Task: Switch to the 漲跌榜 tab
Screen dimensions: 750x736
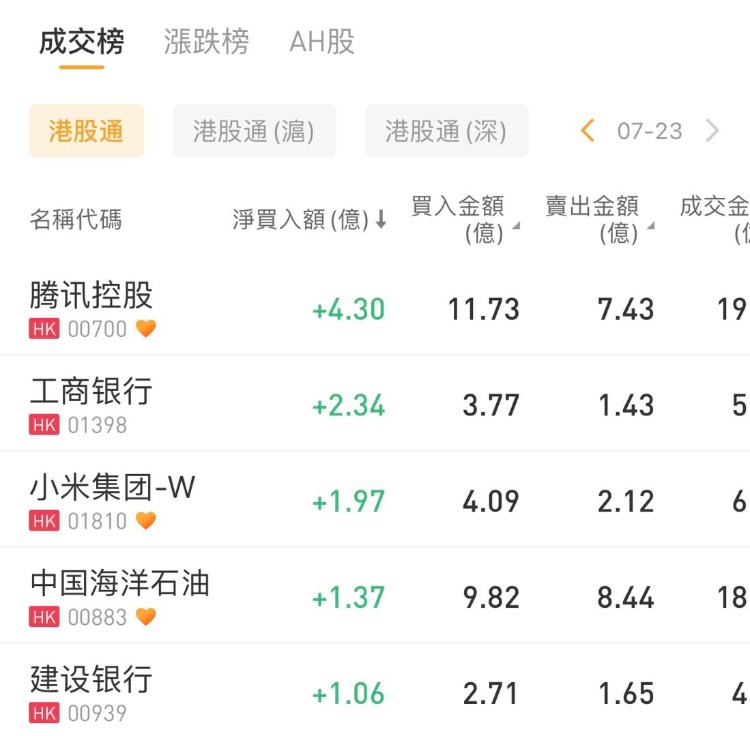Action: coord(206,42)
